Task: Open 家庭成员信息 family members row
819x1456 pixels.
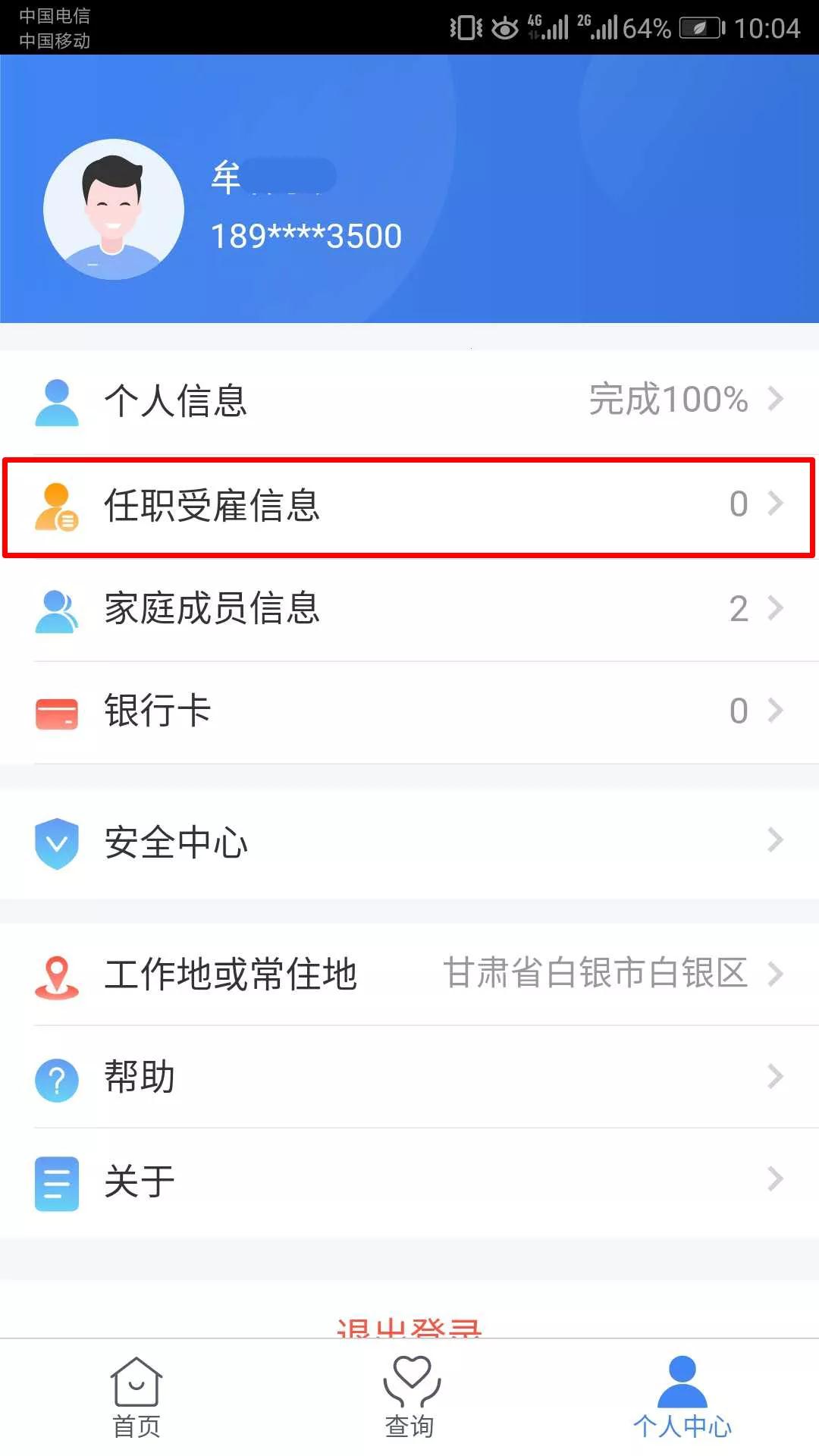Action: (x=409, y=608)
